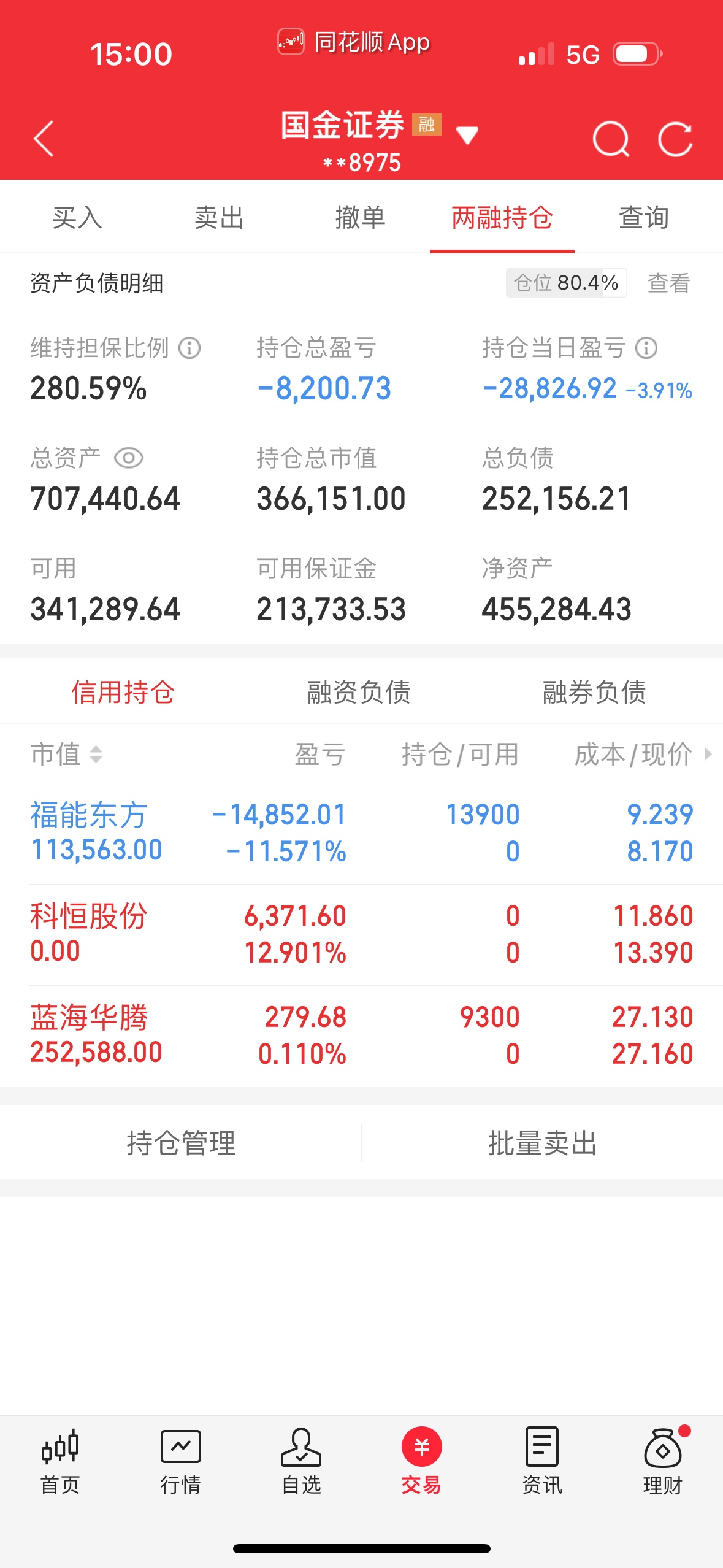Image resolution: width=723 pixels, height=1568 pixels.
Task: Show explanation for 维持担保比例
Action: (189, 348)
